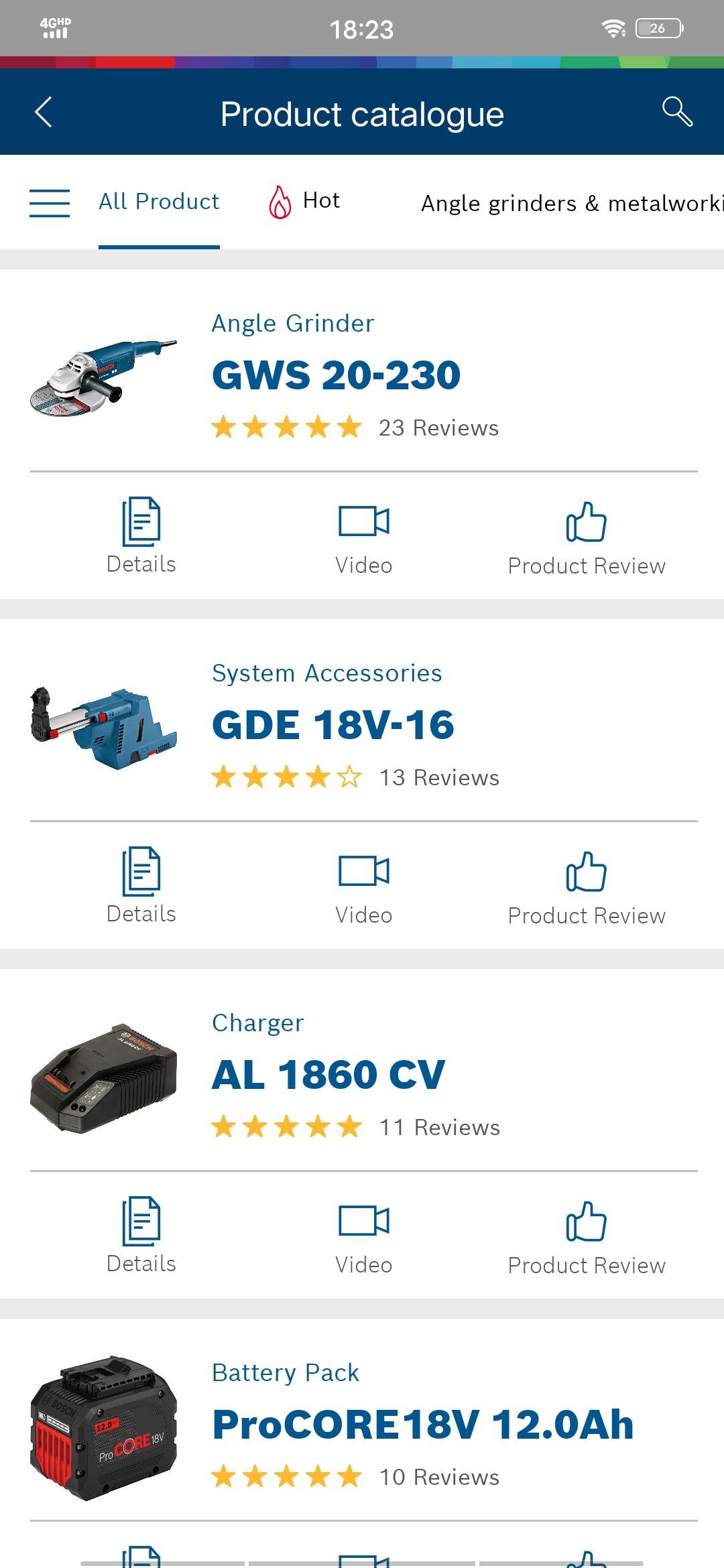Viewport: 724px width, 1568px height.
Task: Switch to the Hot tab
Action: pyautogui.click(x=305, y=201)
